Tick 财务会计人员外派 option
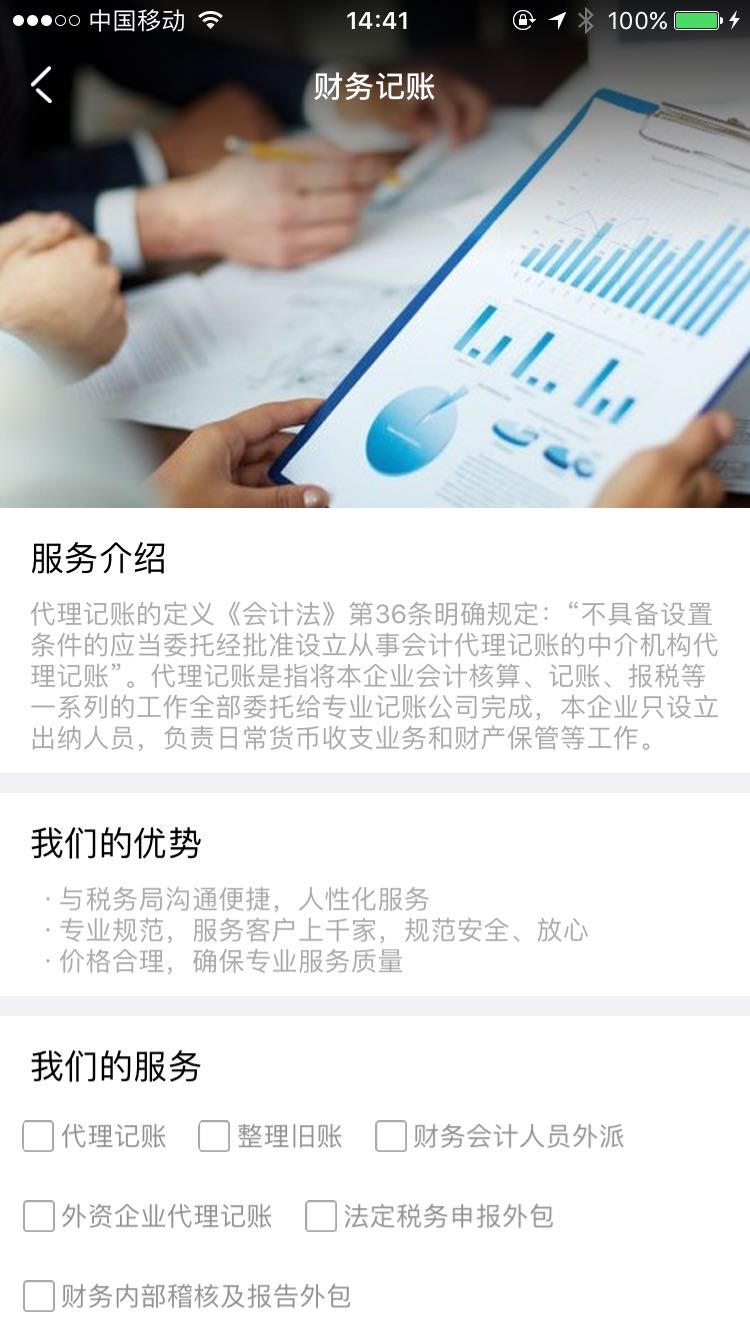750x1334 pixels. click(x=391, y=1136)
